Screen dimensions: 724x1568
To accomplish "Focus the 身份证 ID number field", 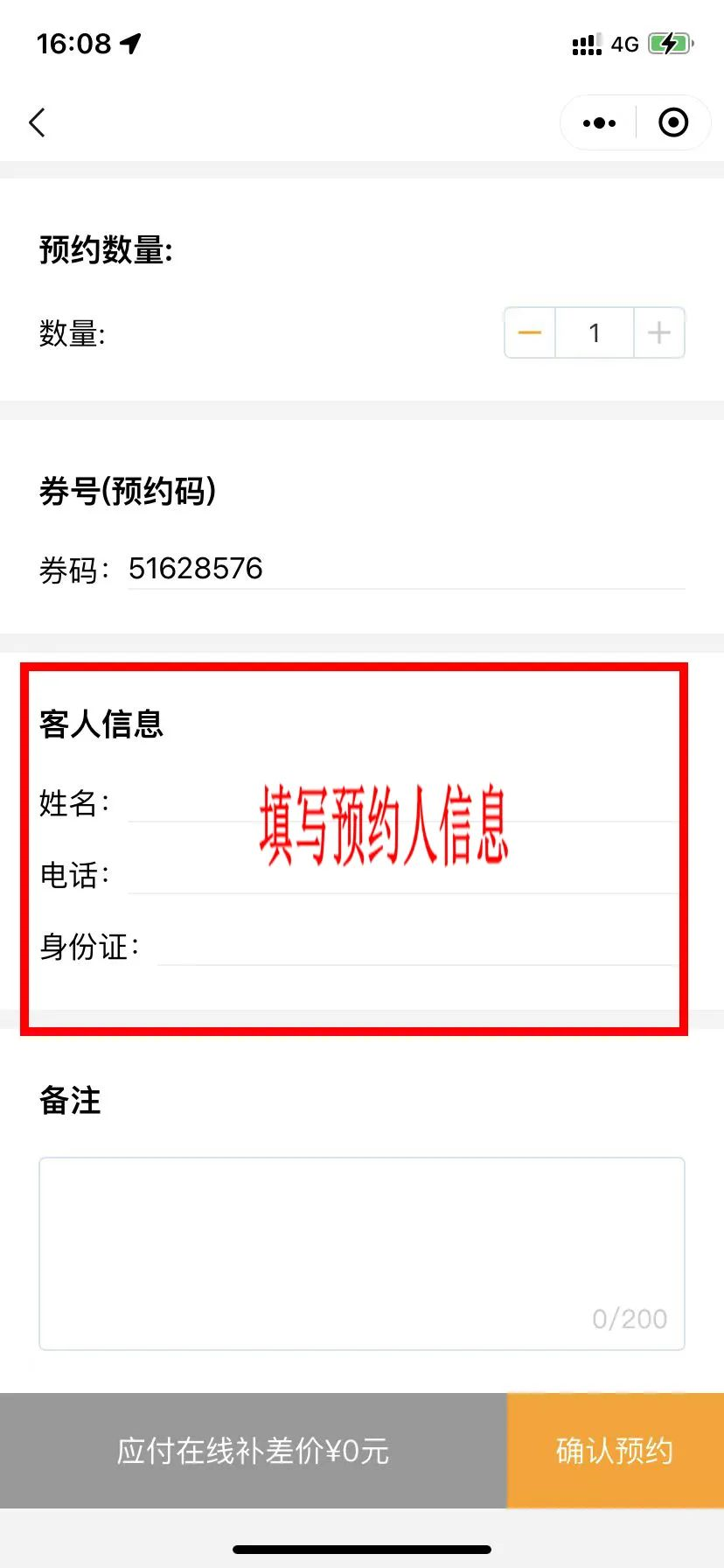I will (x=415, y=947).
